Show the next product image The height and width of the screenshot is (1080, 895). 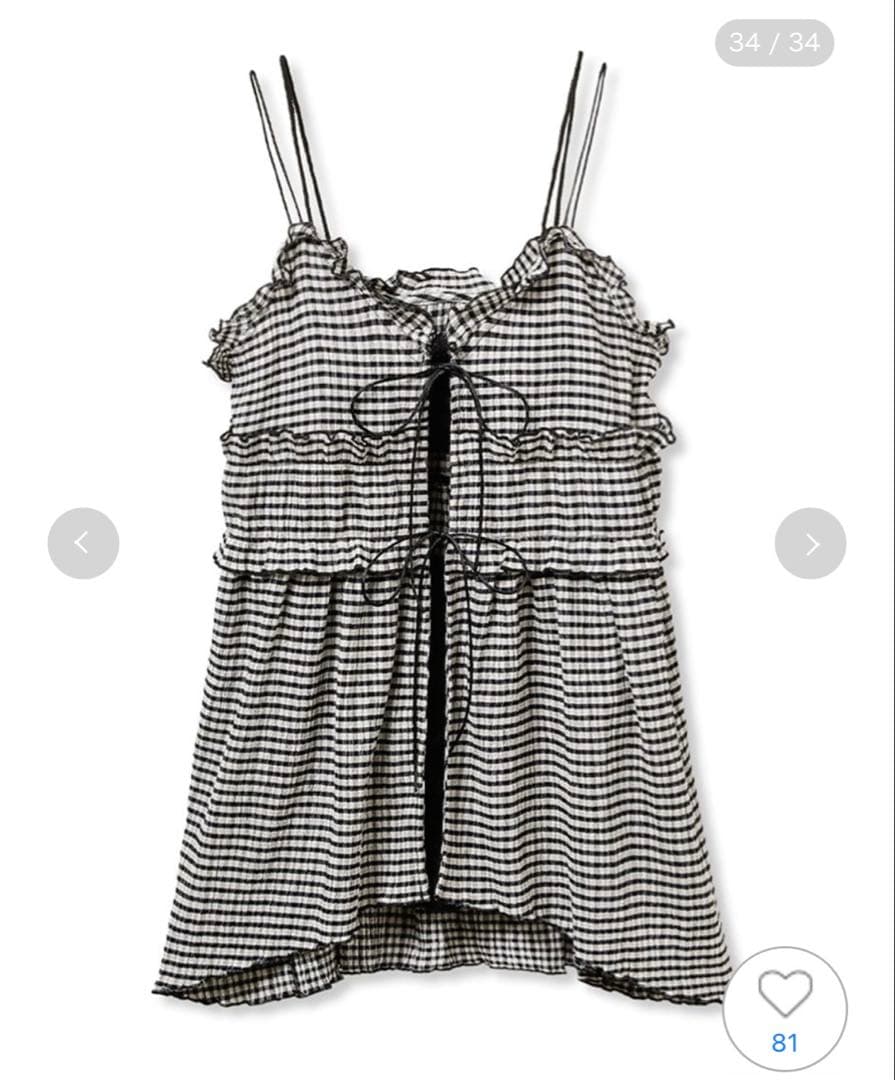click(810, 543)
